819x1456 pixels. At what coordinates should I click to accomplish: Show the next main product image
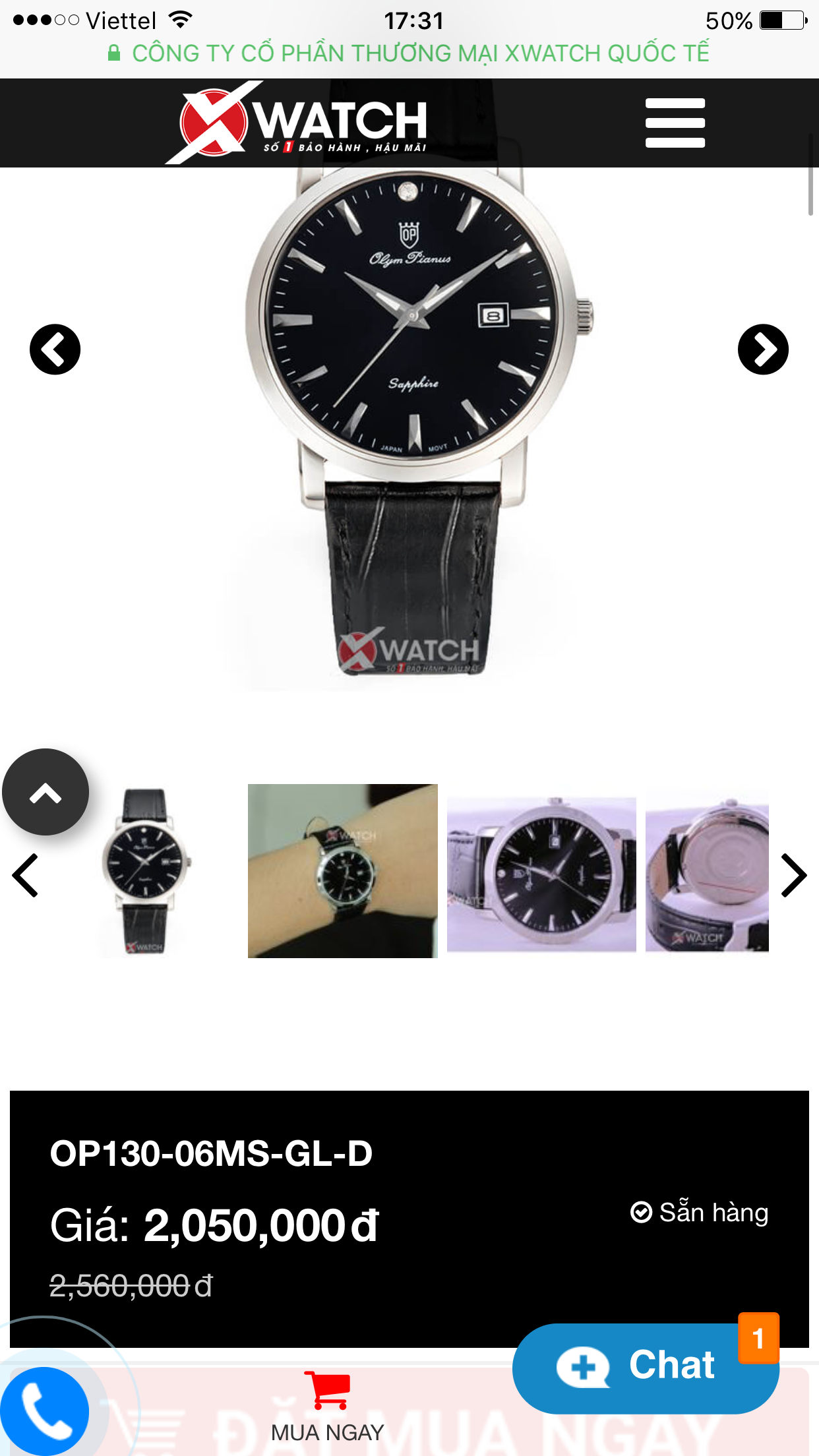click(x=763, y=349)
